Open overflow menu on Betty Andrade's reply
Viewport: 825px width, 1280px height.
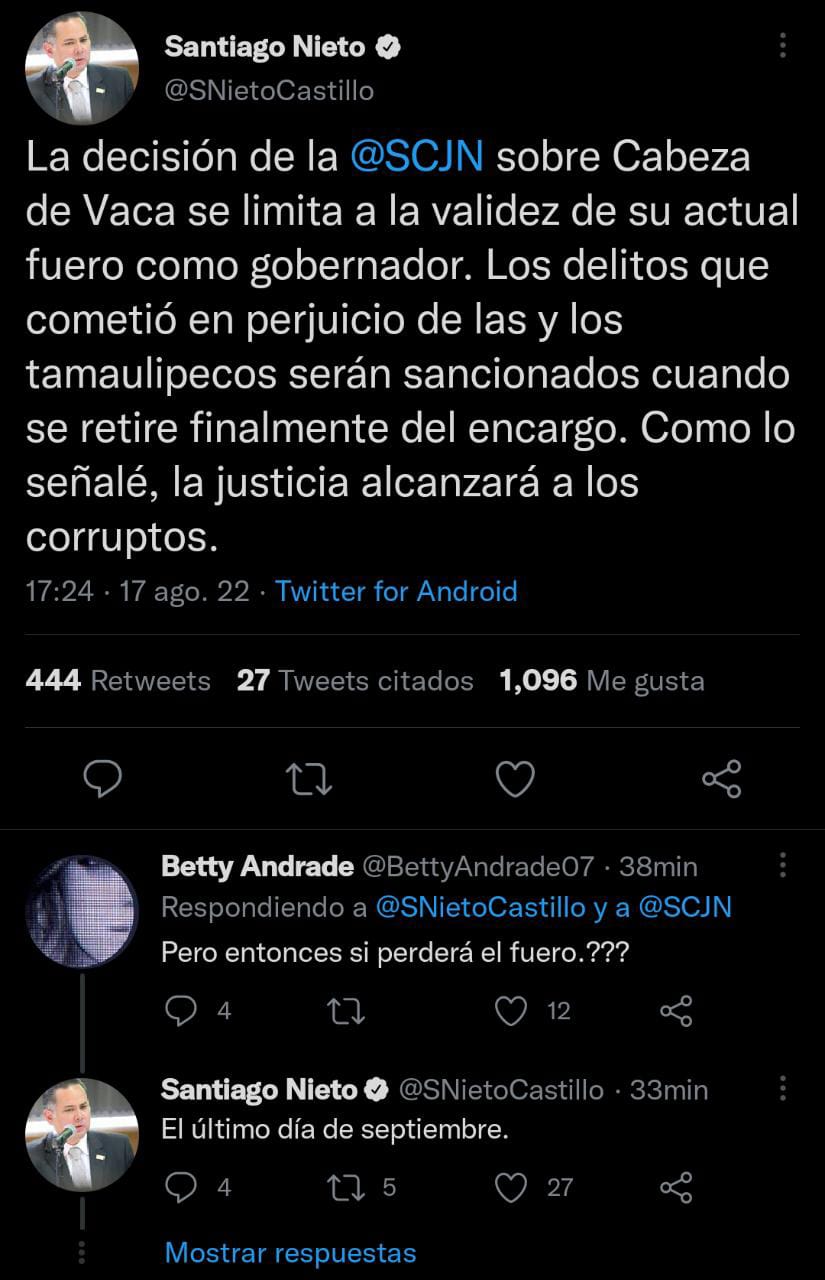(x=782, y=865)
